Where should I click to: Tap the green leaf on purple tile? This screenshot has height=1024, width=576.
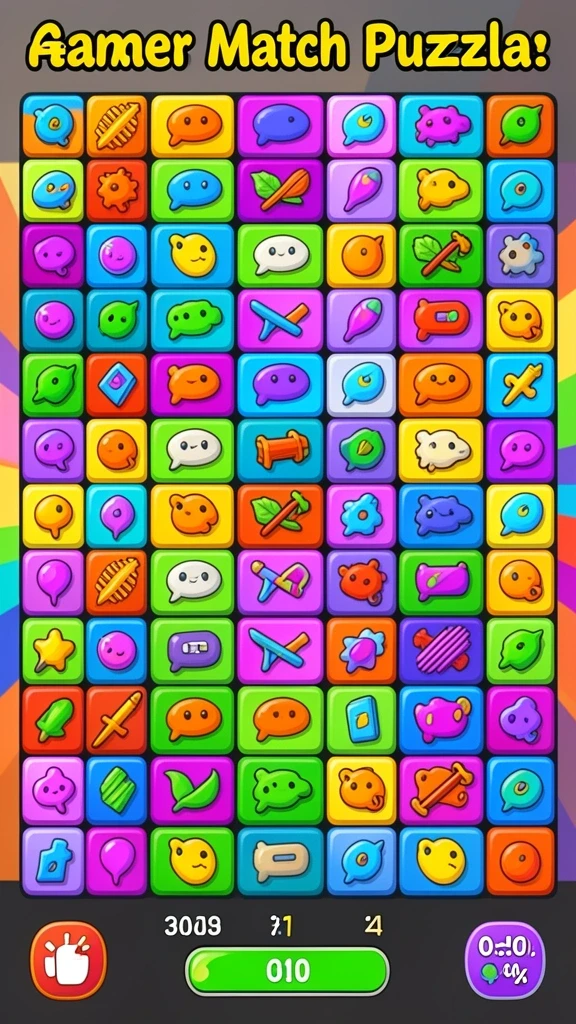192,790
